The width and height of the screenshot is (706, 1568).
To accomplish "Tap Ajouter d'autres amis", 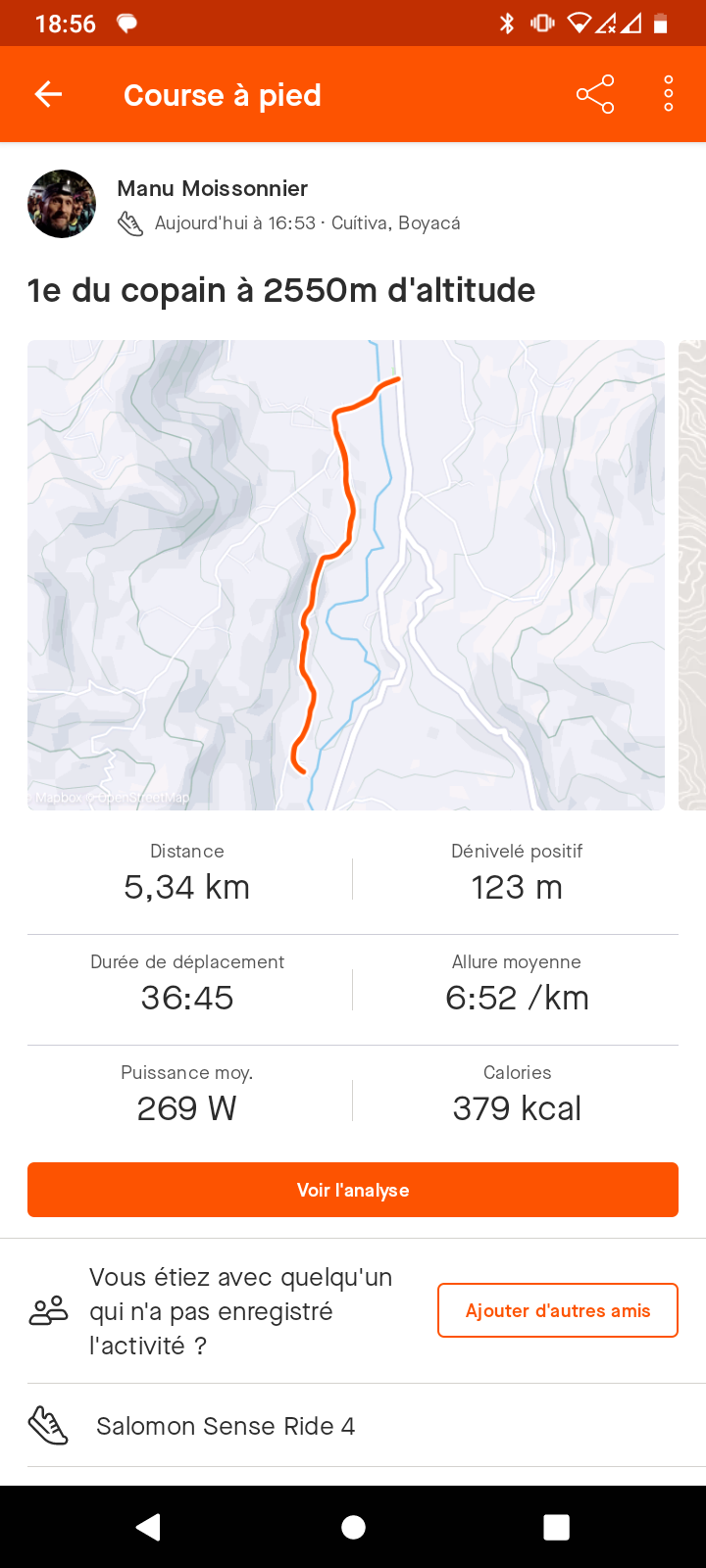I will [x=557, y=1310].
